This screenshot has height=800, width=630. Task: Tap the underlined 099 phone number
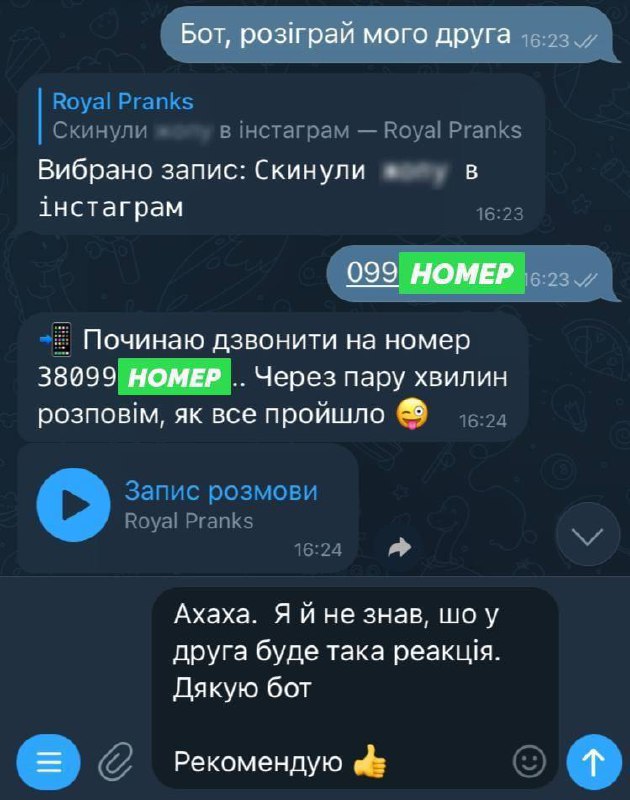tap(372, 272)
